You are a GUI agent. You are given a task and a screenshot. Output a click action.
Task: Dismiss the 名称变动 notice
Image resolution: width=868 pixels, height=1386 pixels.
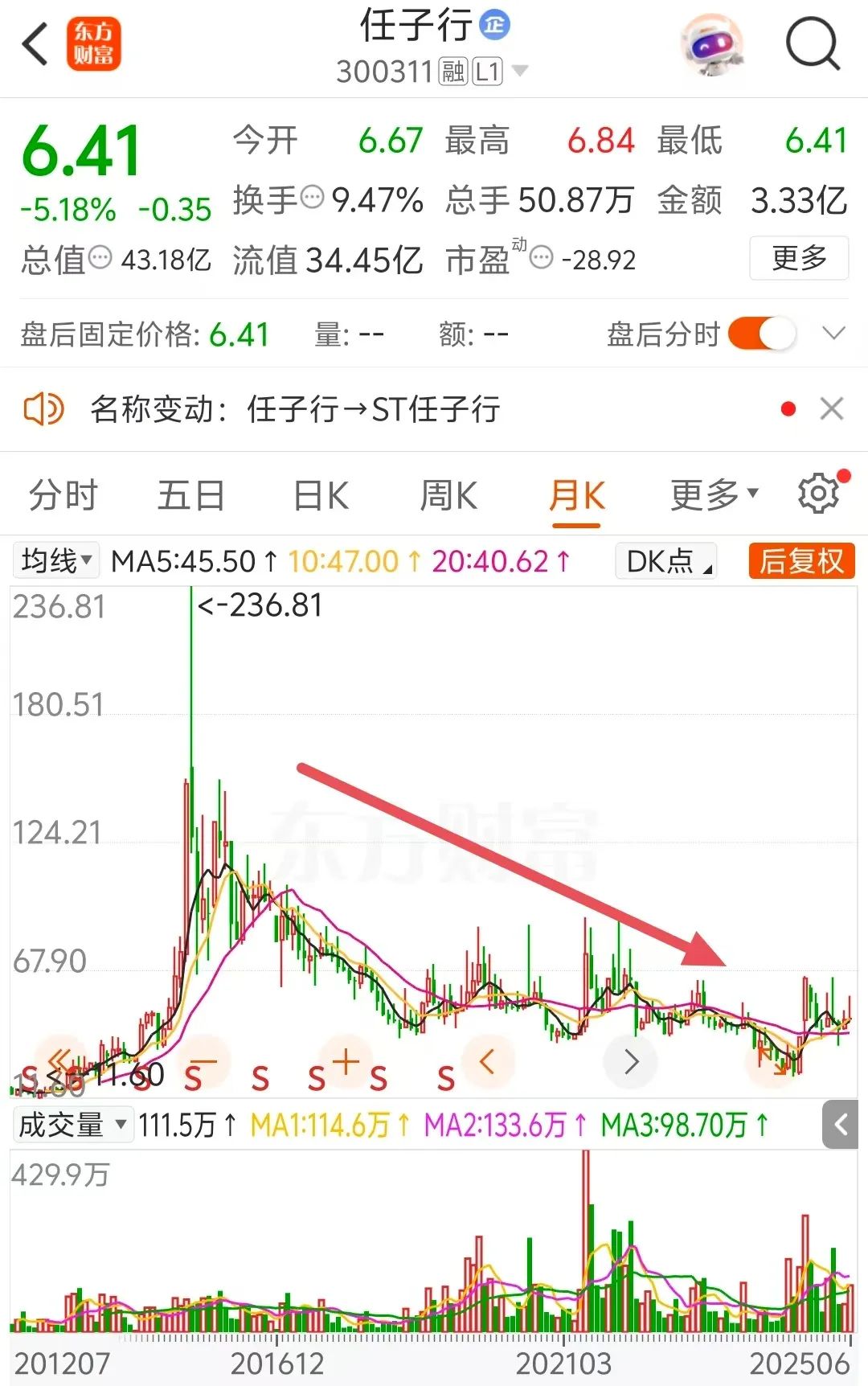coord(832,409)
